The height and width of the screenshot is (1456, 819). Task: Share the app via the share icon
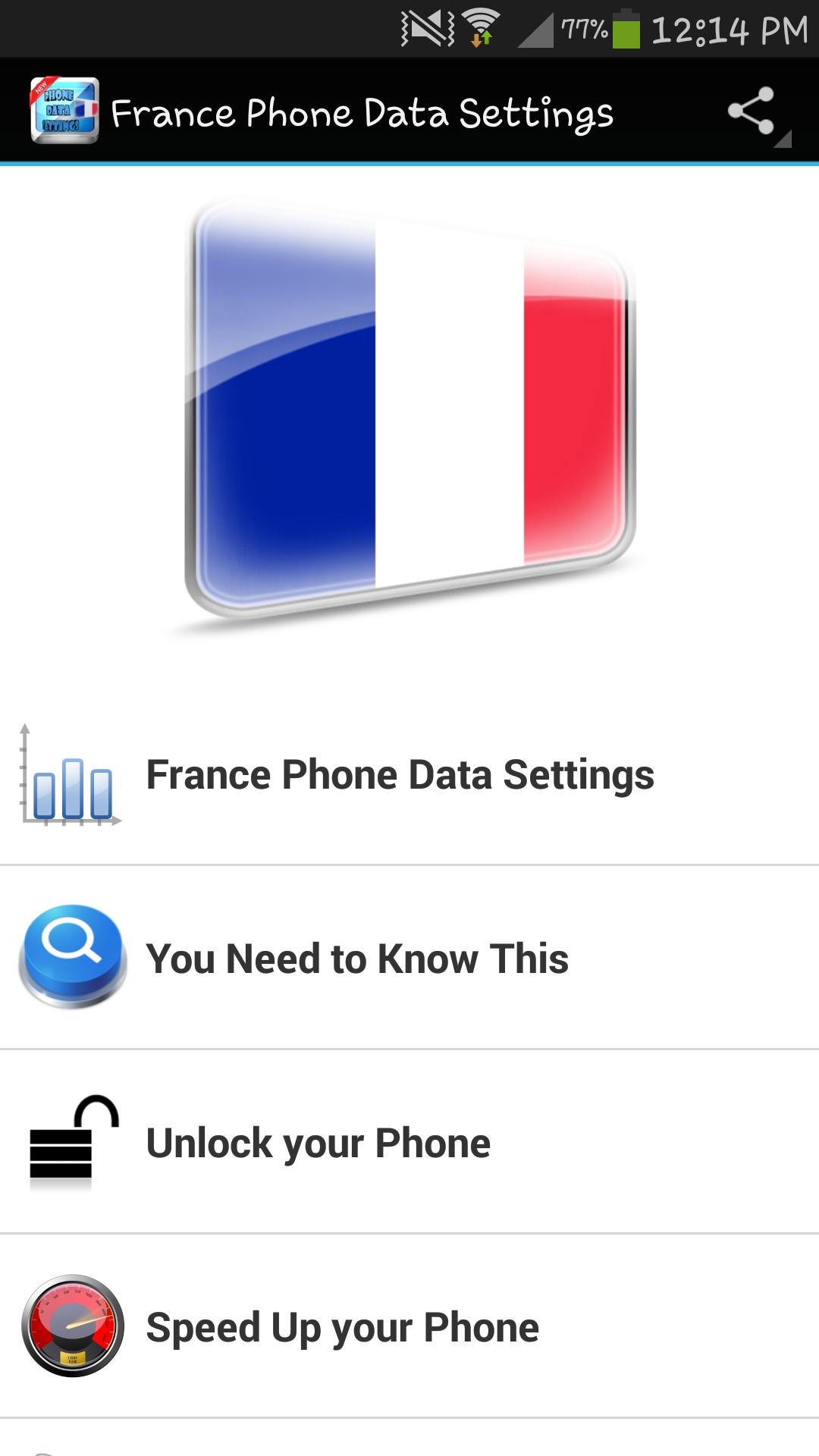coord(752,112)
